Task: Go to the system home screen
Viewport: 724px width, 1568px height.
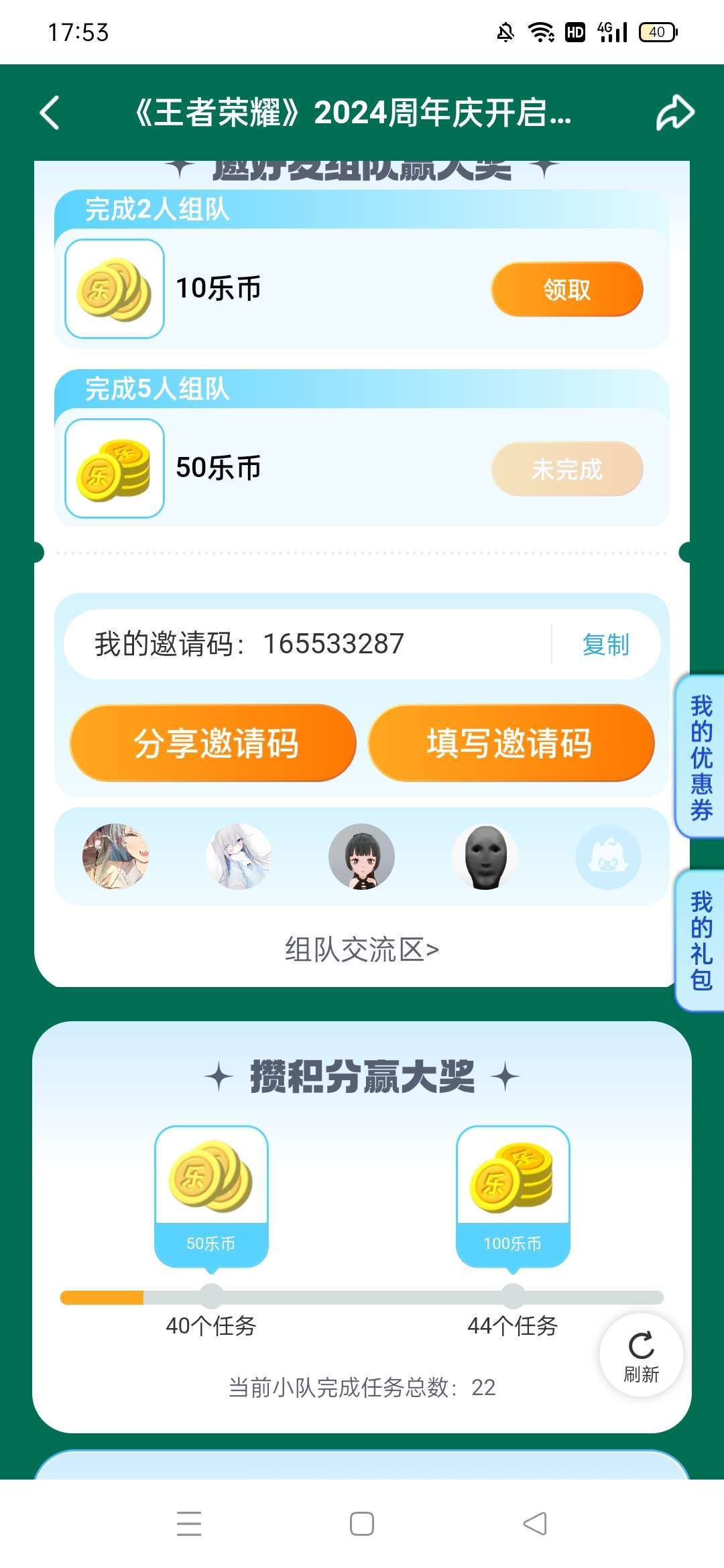Action: [362, 1524]
